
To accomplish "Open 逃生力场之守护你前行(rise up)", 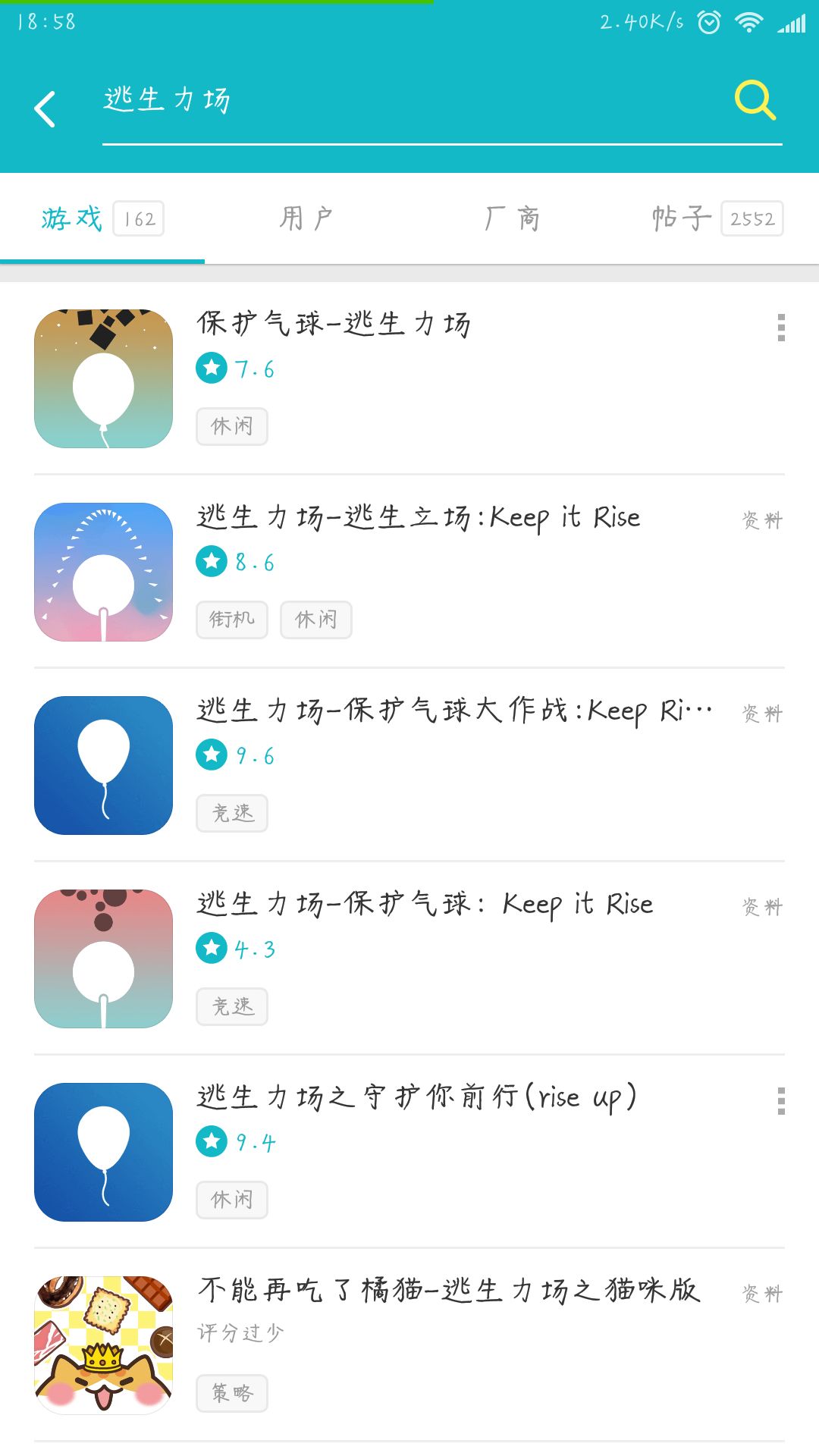I will [417, 1097].
